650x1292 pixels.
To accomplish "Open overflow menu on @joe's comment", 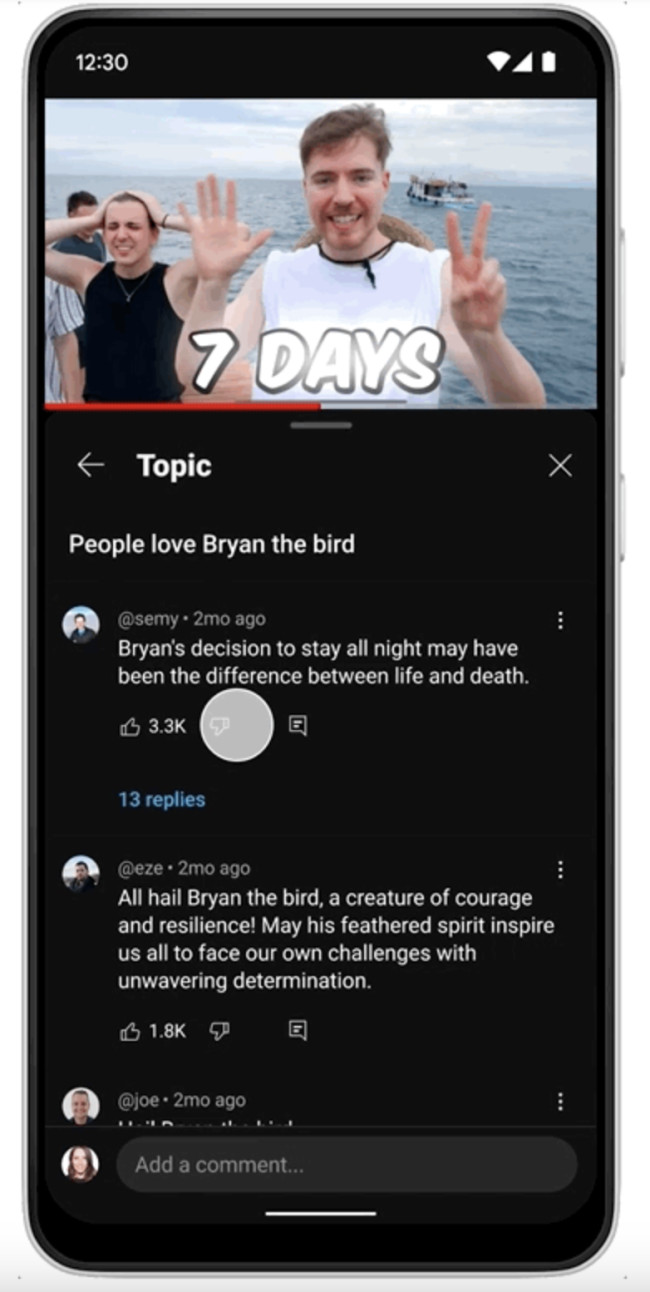I will click(560, 1102).
